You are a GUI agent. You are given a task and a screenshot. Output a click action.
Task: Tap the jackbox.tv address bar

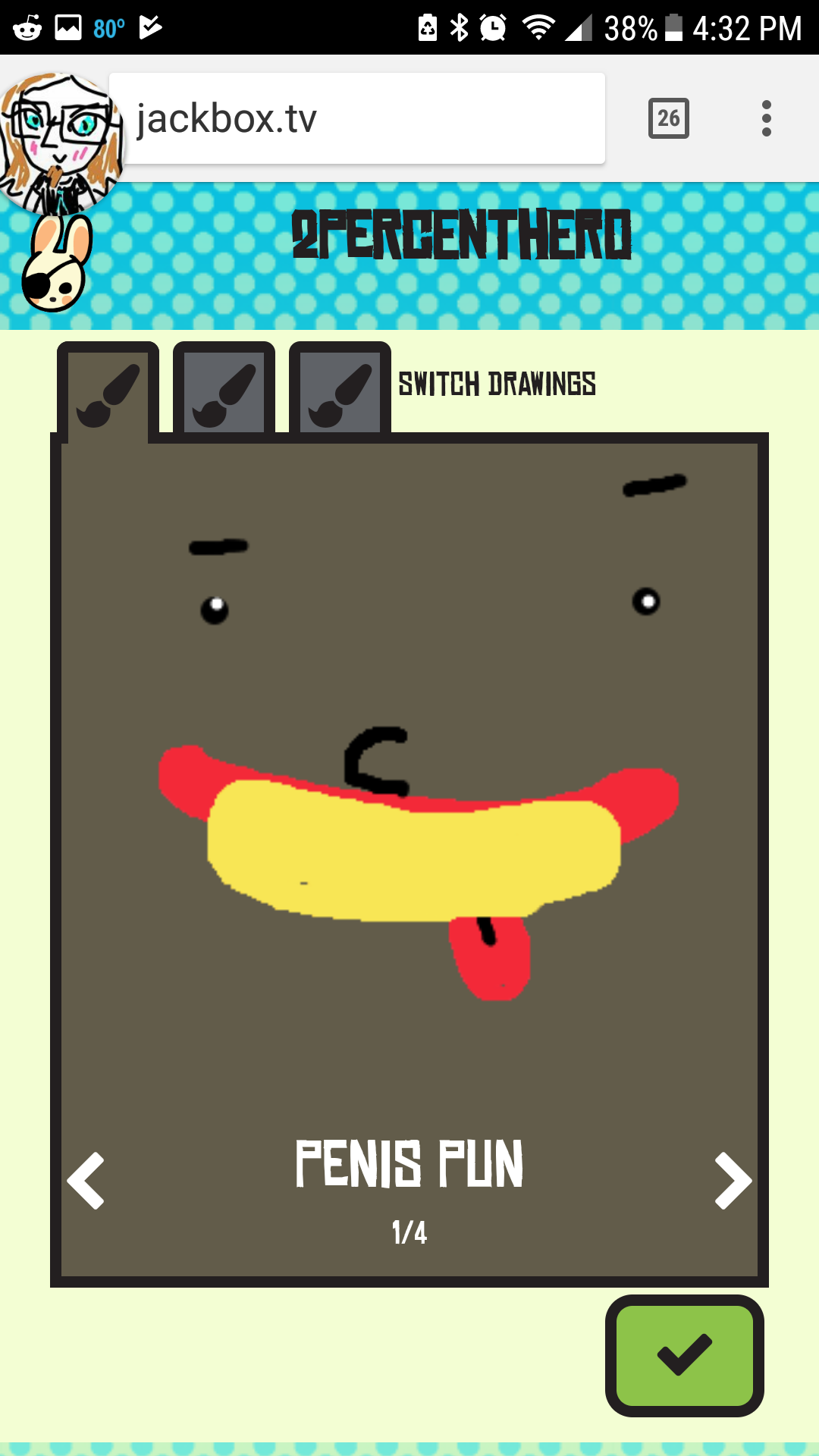point(356,118)
